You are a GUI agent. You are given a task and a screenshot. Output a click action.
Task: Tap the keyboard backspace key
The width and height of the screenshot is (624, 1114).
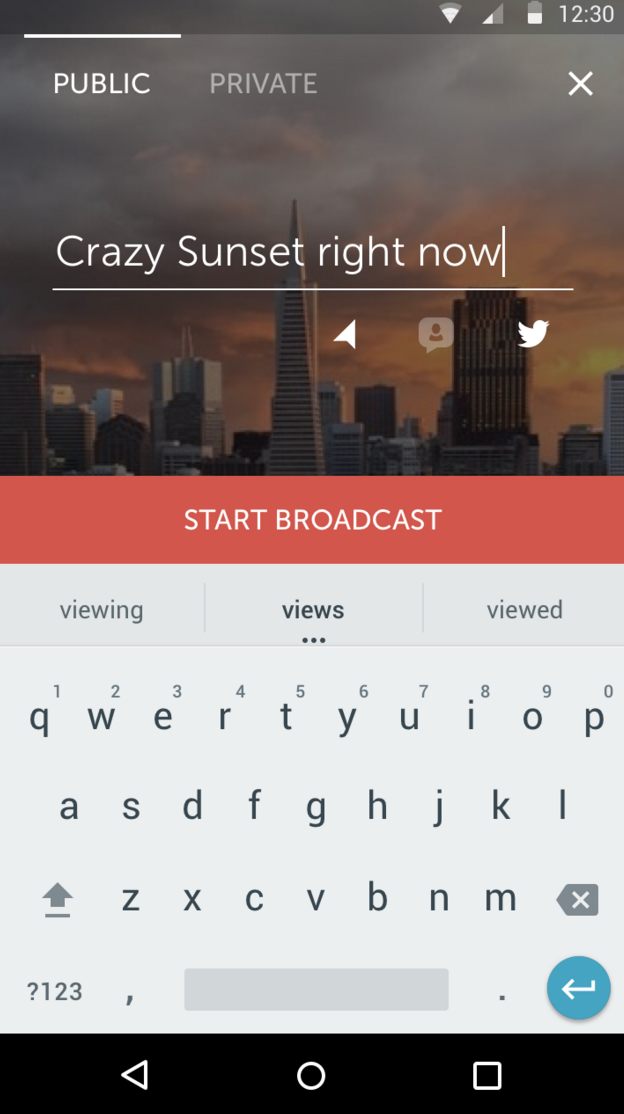578,899
